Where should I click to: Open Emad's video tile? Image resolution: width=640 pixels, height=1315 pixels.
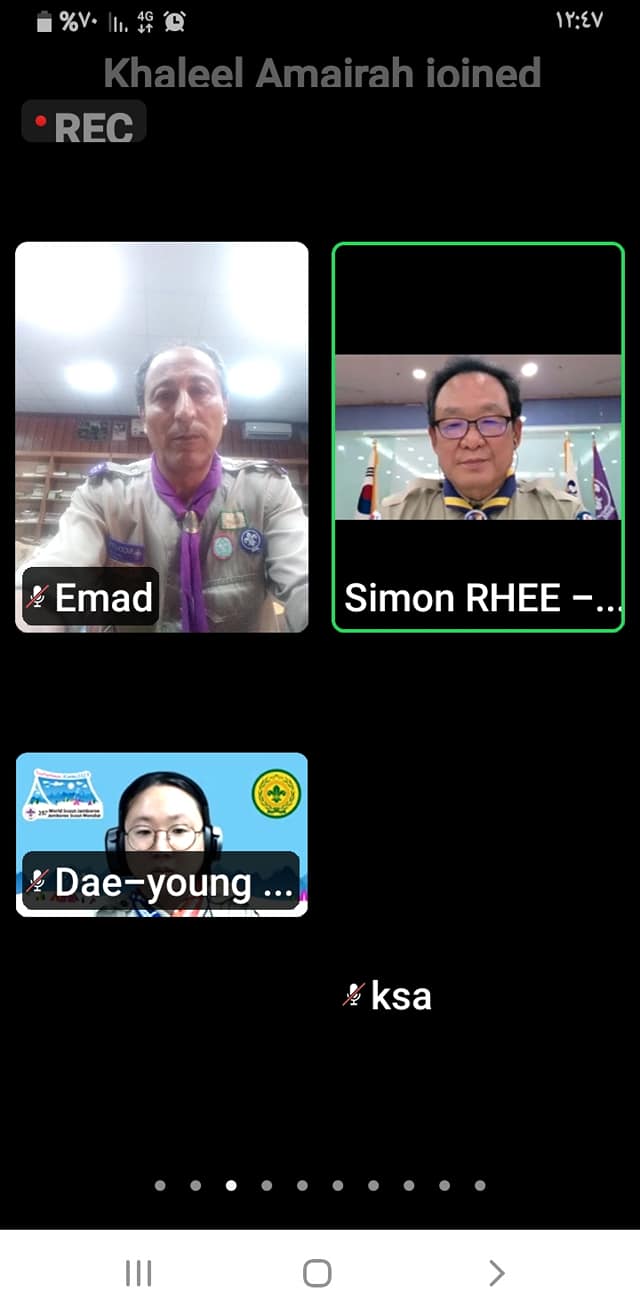click(x=161, y=436)
